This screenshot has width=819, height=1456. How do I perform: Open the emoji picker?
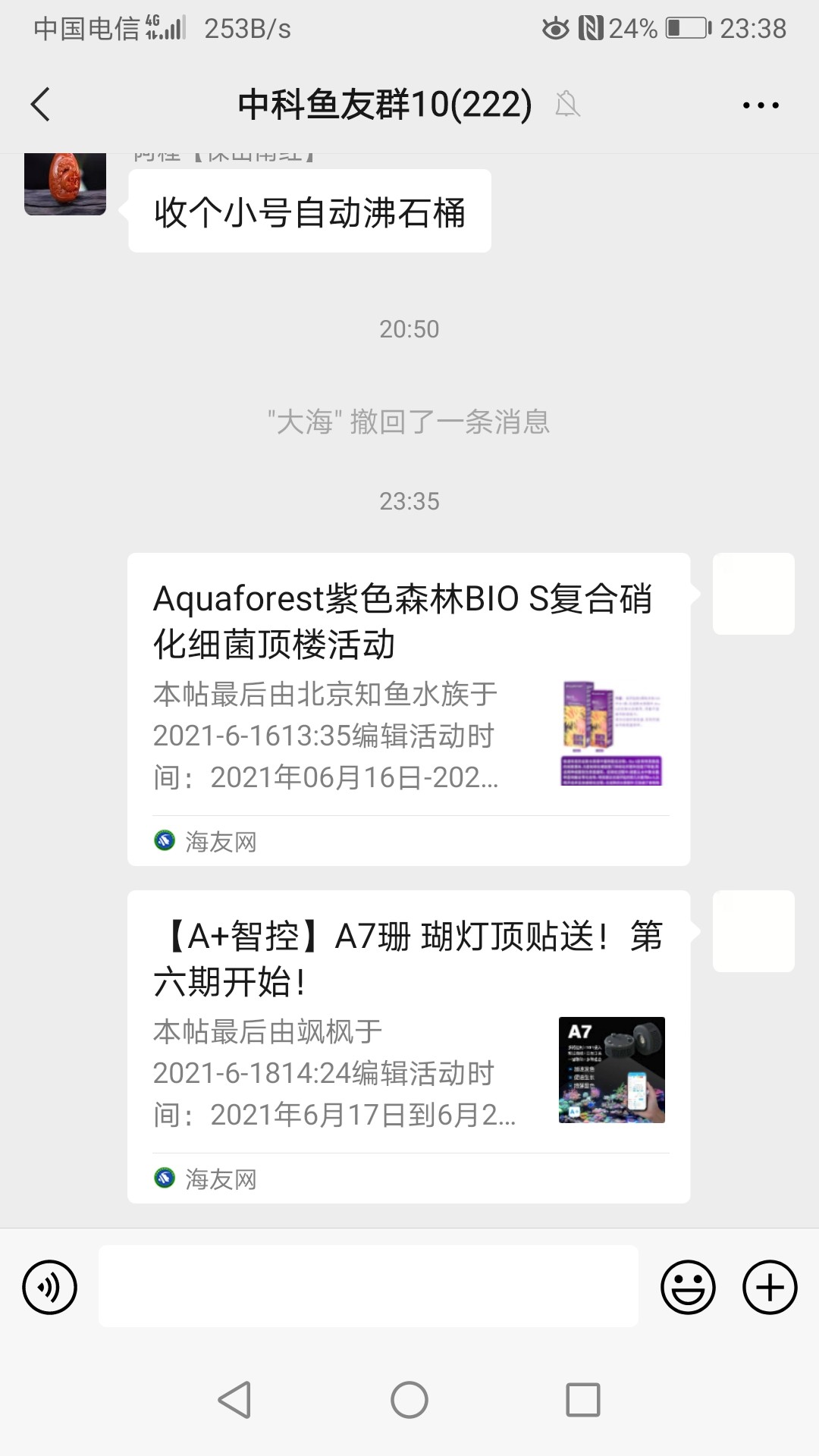click(688, 1287)
